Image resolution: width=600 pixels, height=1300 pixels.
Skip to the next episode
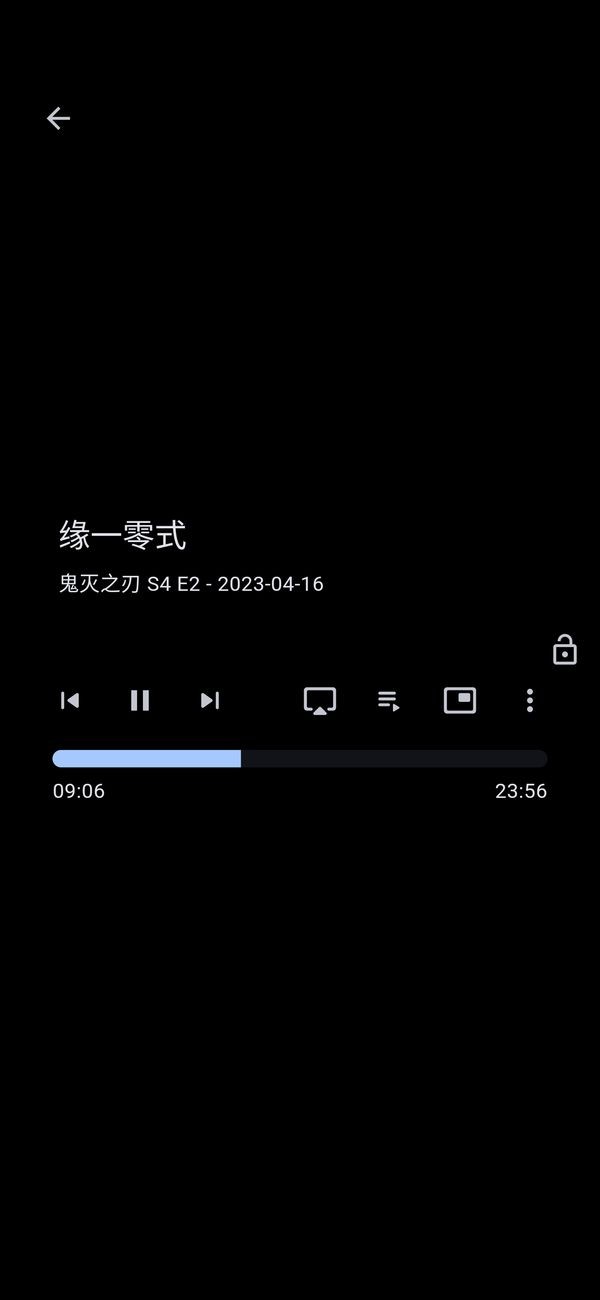point(209,700)
